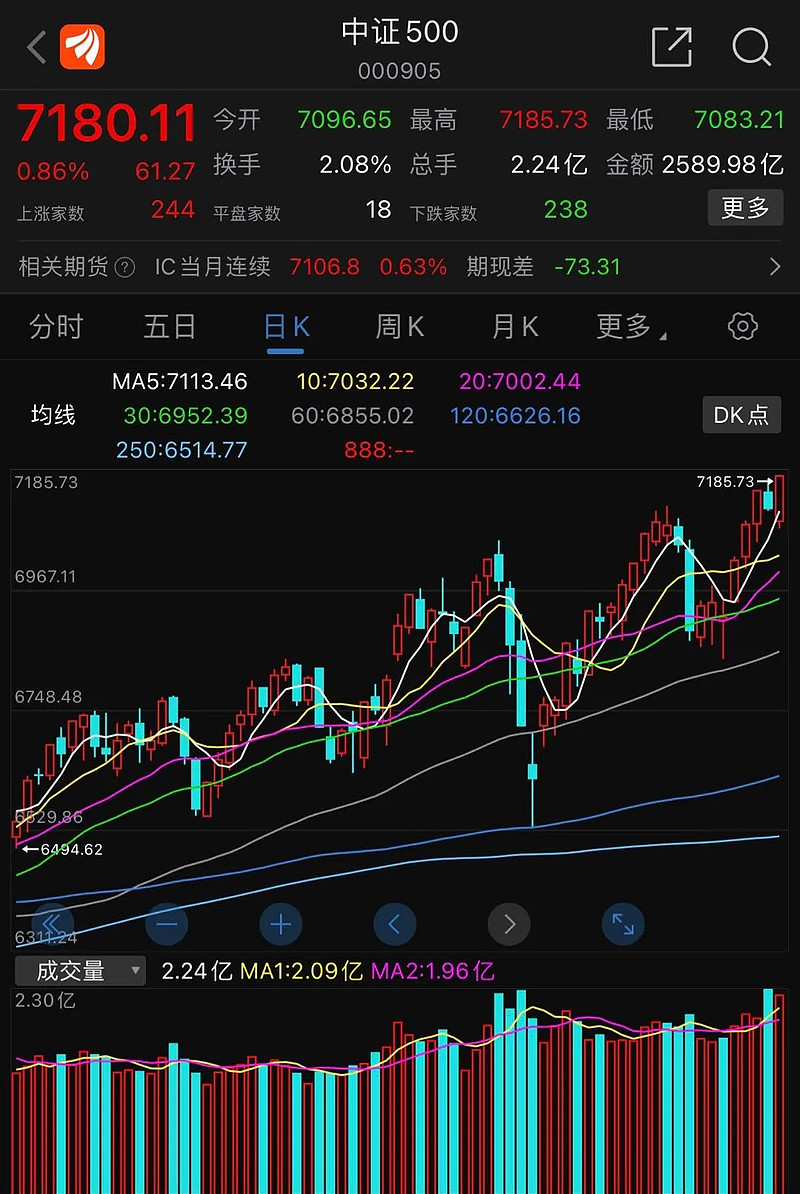Image resolution: width=800 pixels, height=1194 pixels.
Task: Tap the DK点 button
Action: tap(741, 415)
